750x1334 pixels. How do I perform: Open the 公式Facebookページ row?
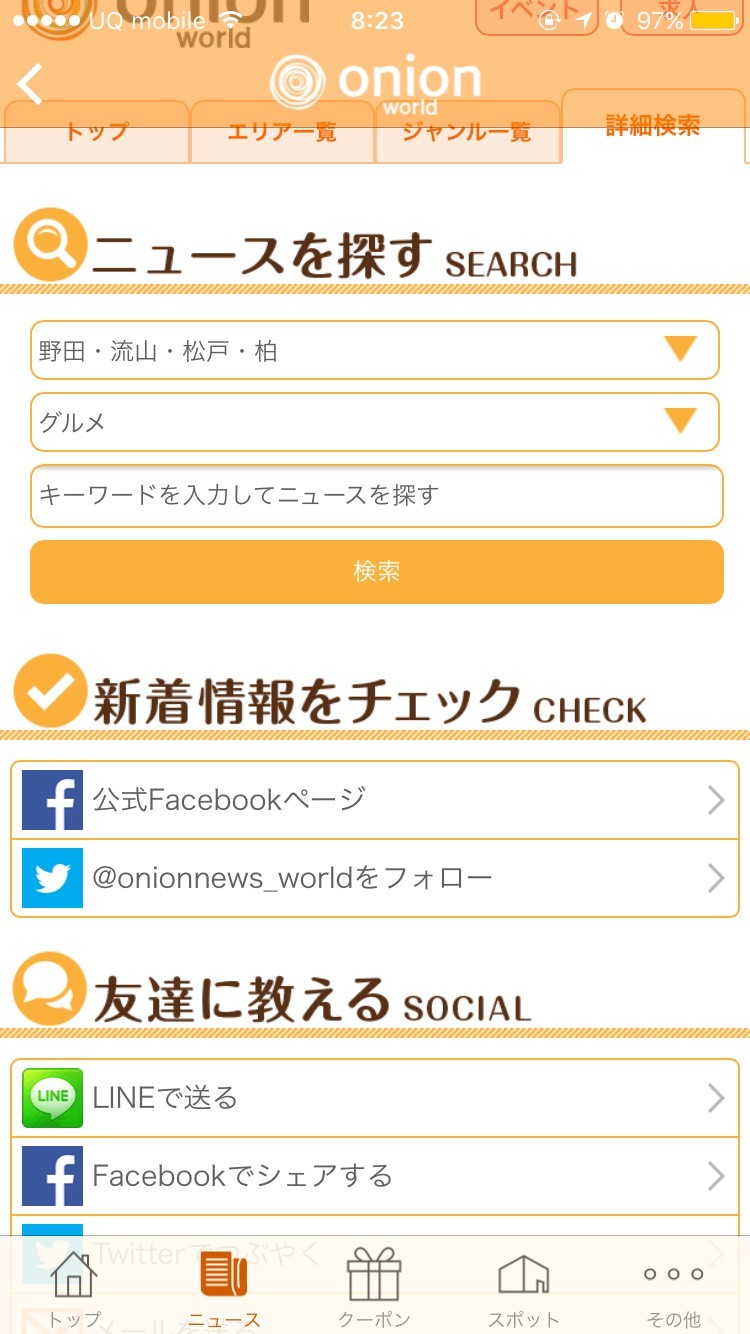pos(375,799)
